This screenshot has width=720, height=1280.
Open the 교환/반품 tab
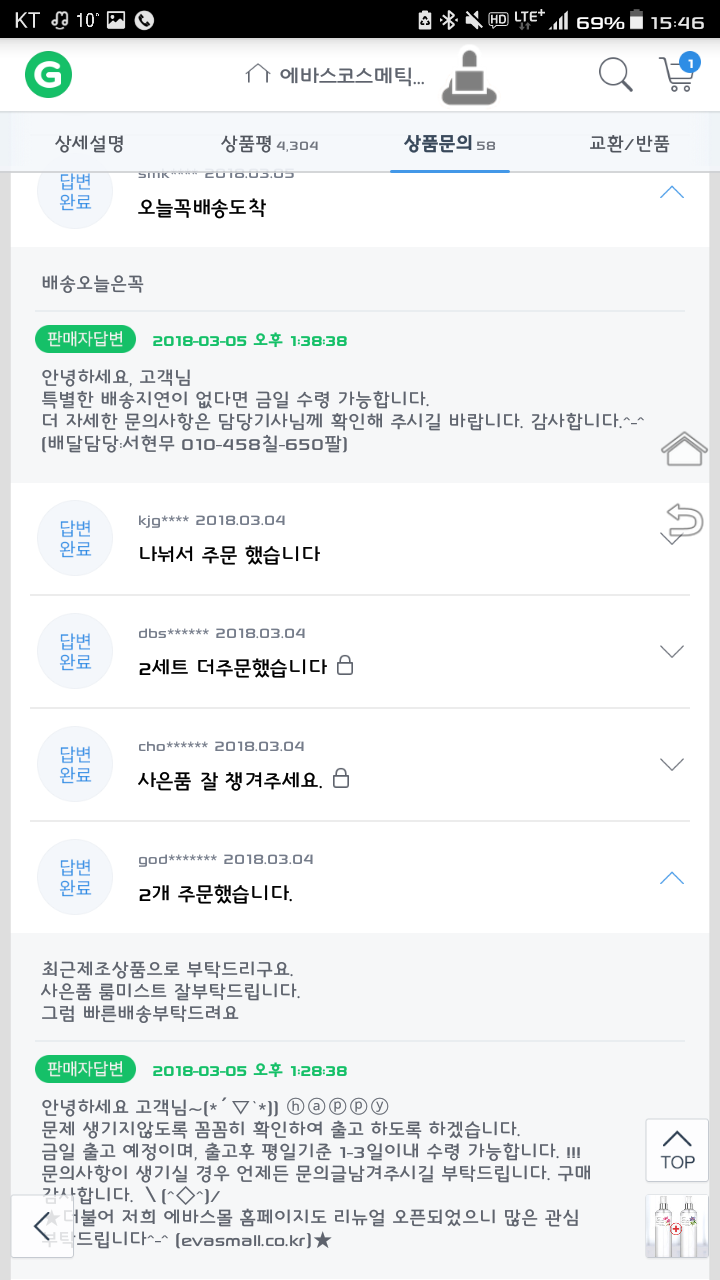tap(629, 143)
